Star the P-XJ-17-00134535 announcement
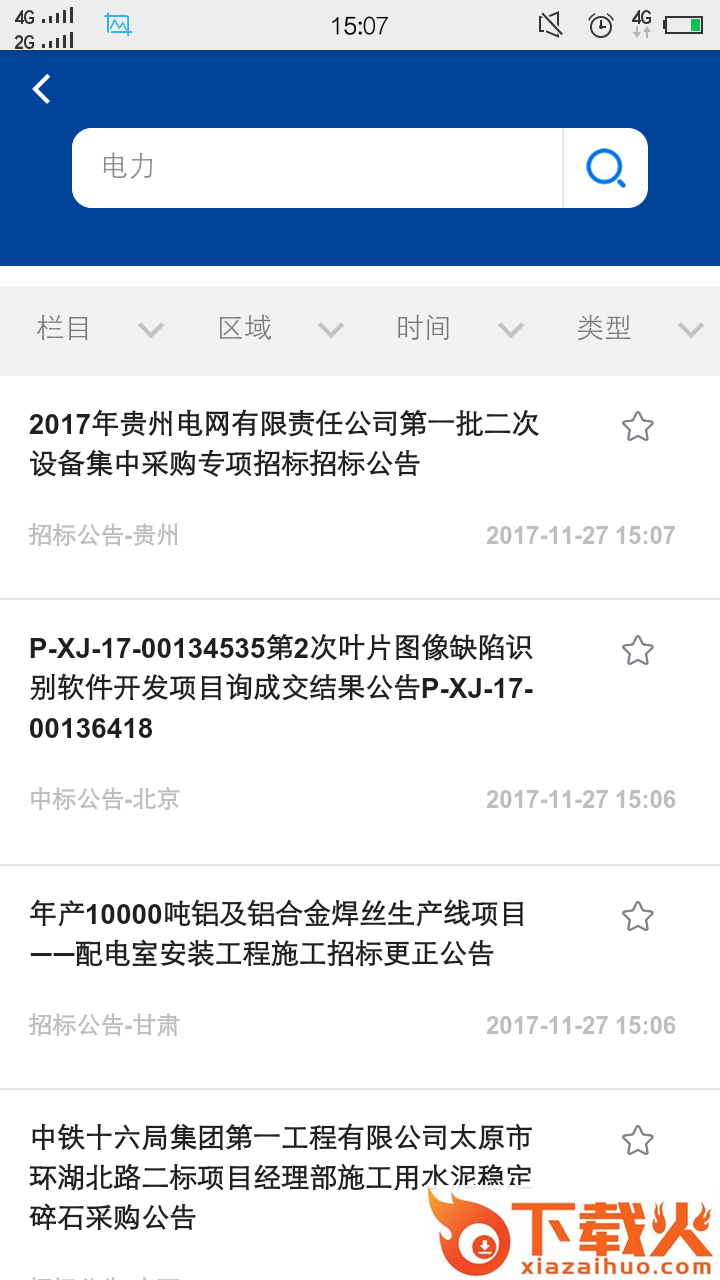Screen dimensions: 720x1280 tap(638, 651)
